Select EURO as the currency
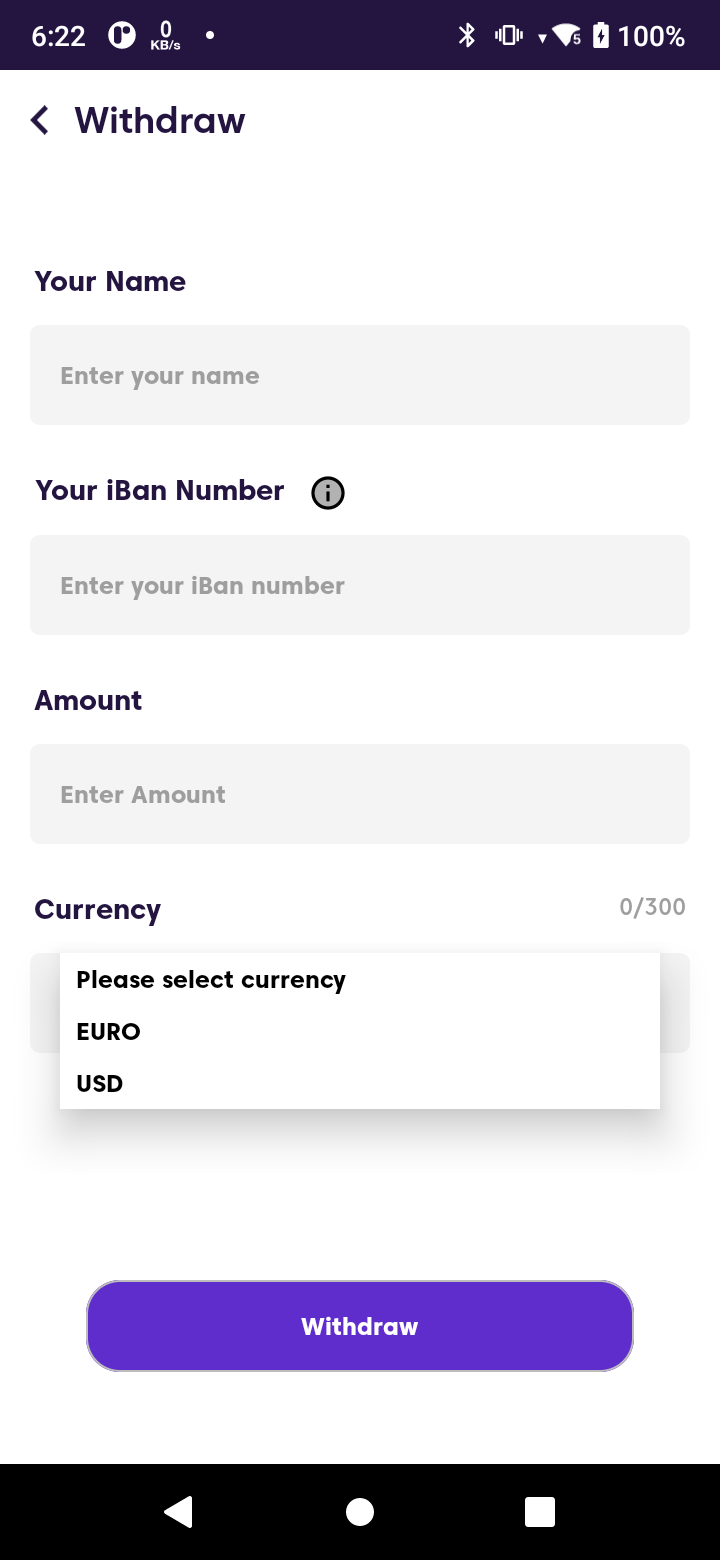Image resolution: width=720 pixels, height=1560 pixels. point(360,1032)
